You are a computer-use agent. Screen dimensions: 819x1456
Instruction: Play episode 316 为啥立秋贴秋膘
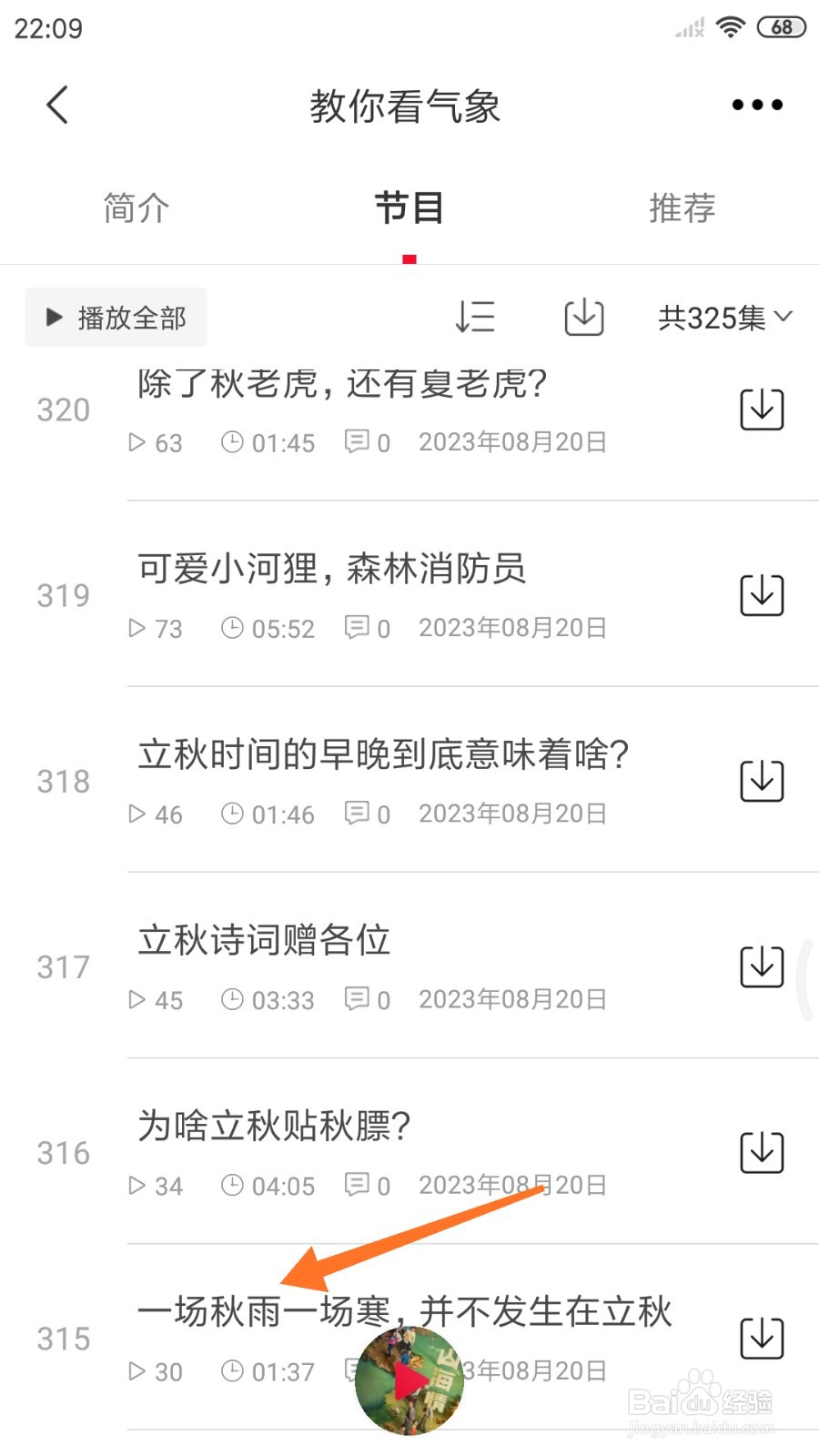click(x=273, y=1126)
